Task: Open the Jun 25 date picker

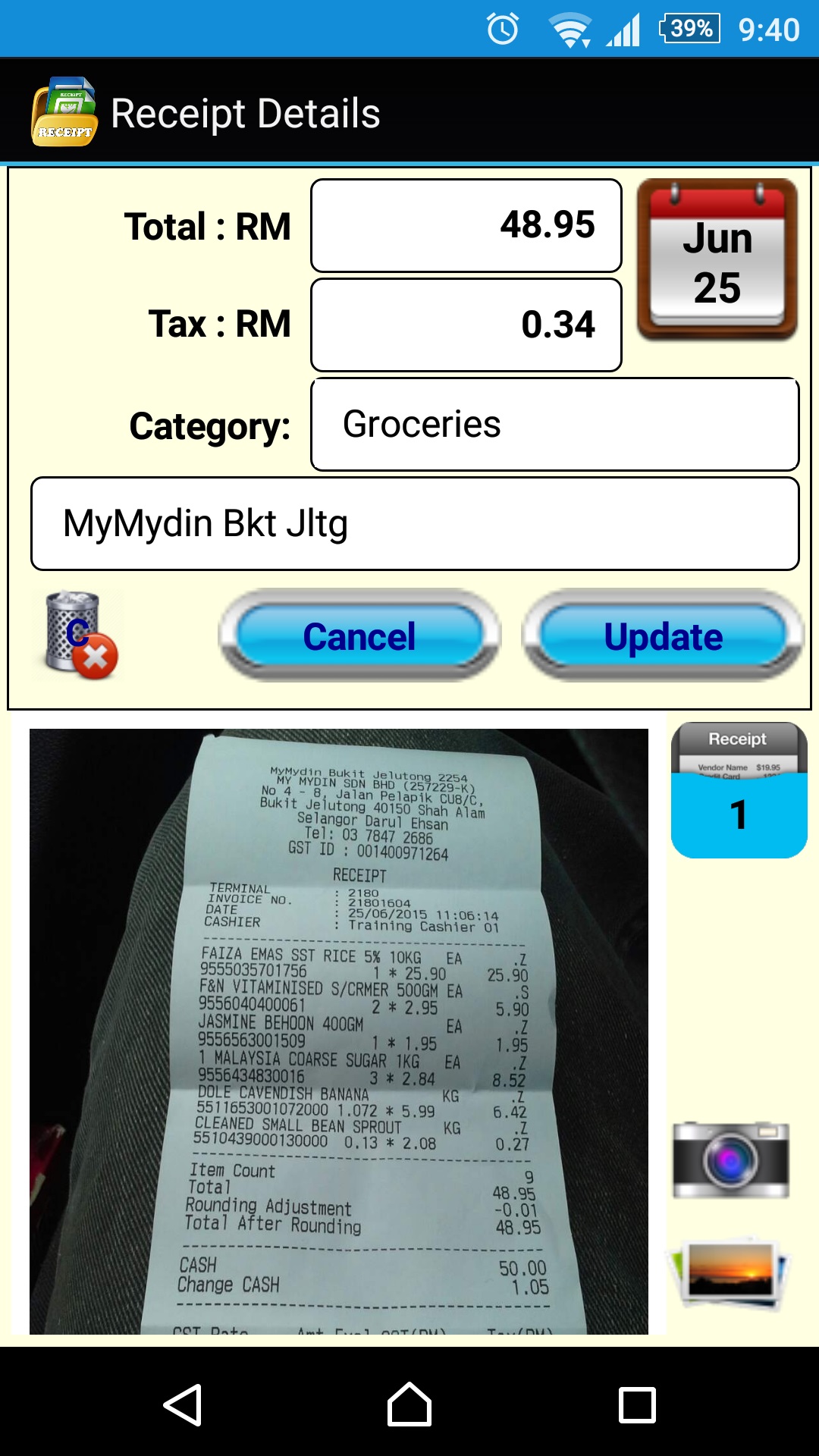Action: (717, 259)
